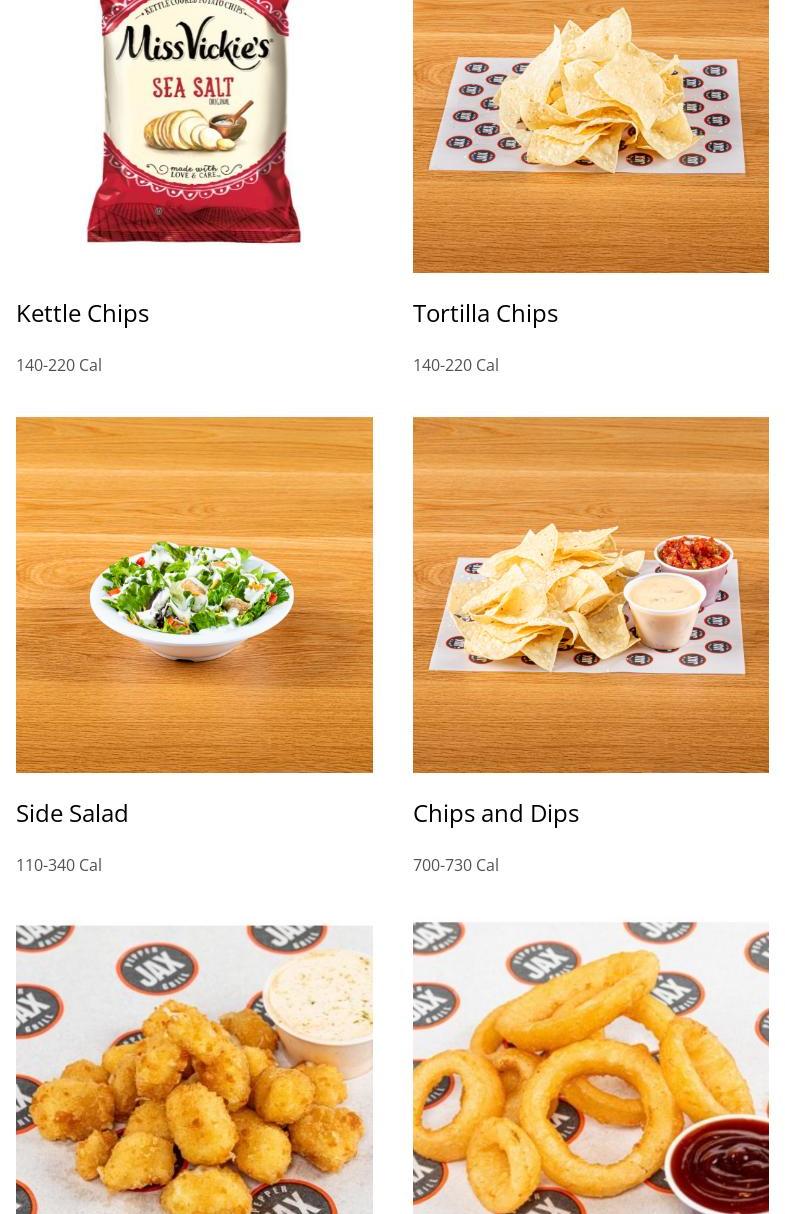Click the 140-220 Cal label under Kettle Chips
785x1214 pixels.
pyautogui.click(x=58, y=365)
